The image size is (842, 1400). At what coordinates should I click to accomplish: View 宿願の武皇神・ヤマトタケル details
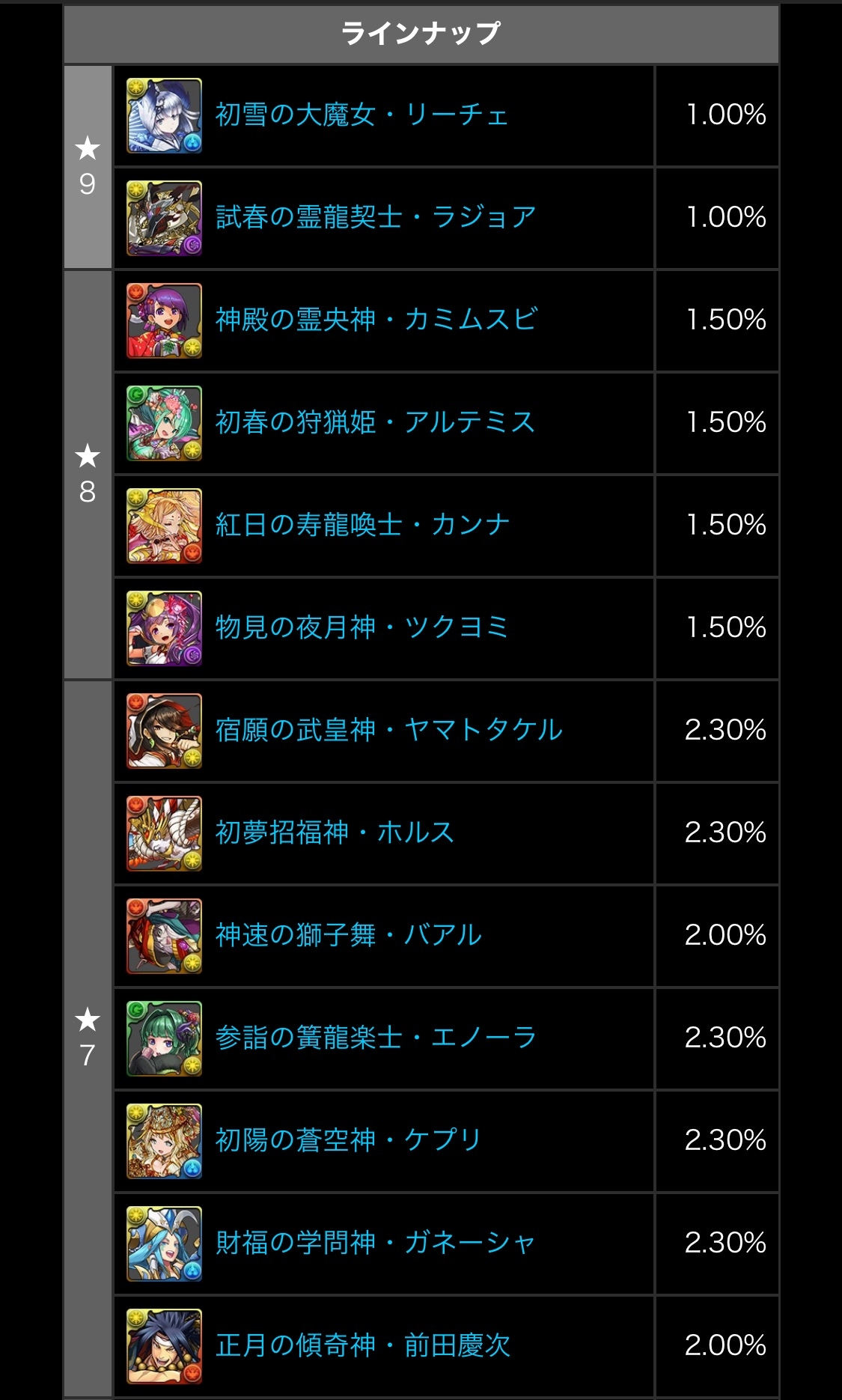click(x=389, y=731)
